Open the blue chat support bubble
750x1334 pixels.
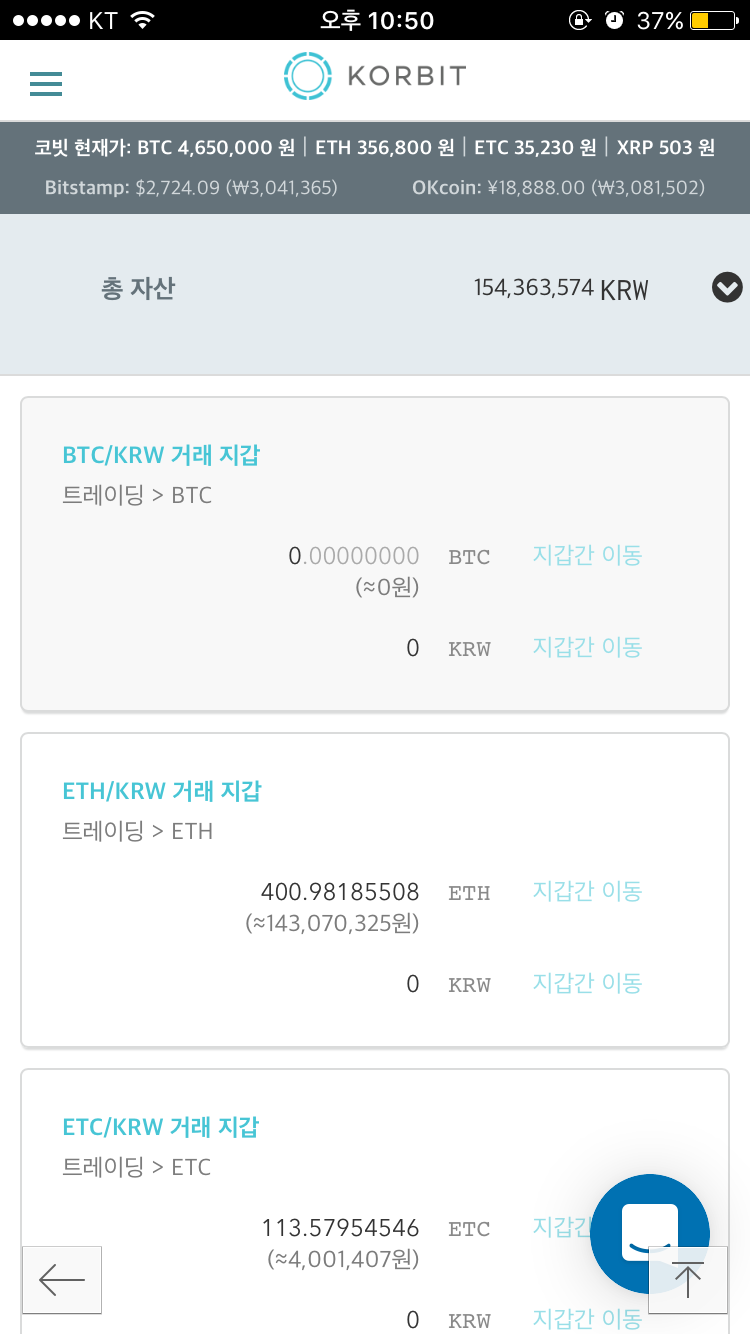tap(650, 1234)
